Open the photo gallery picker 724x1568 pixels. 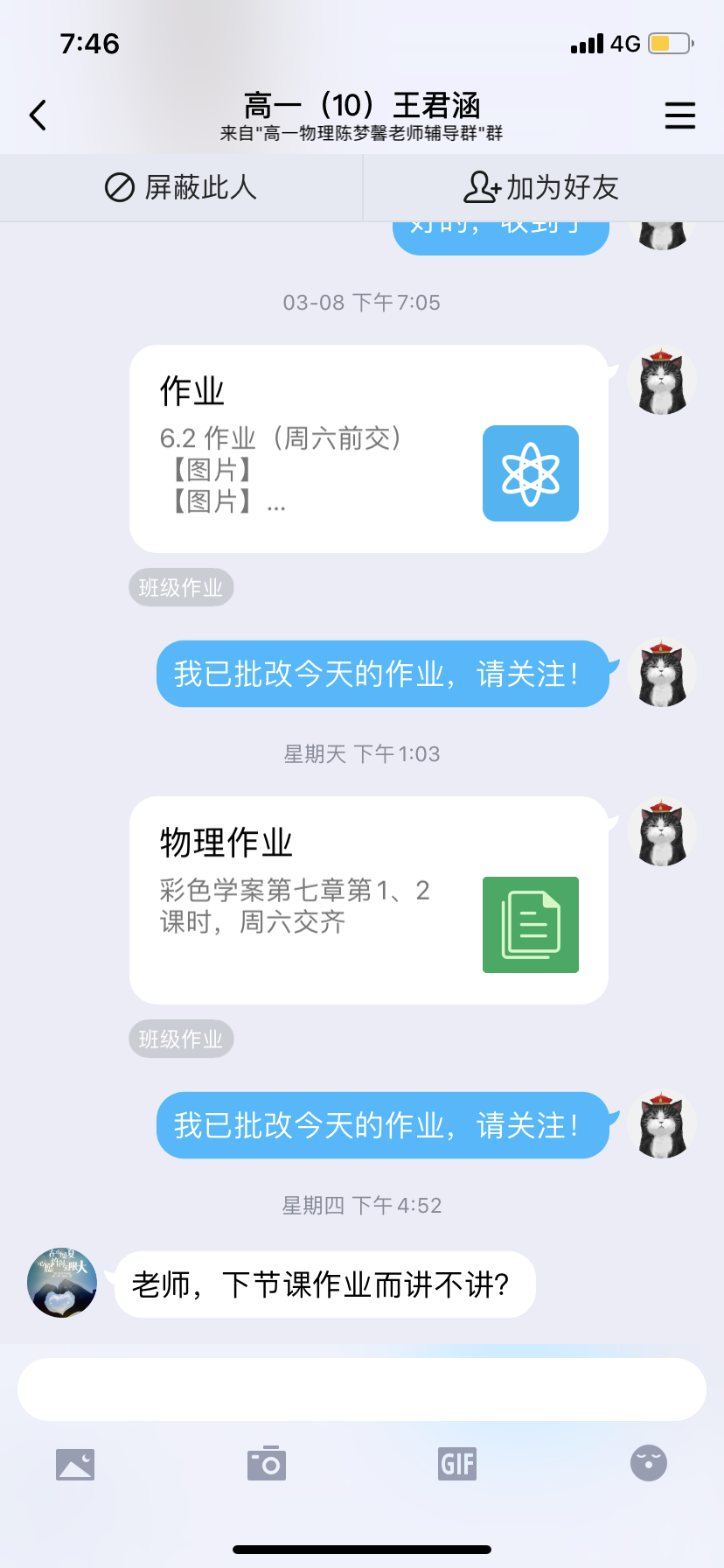(x=75, y=1464)
